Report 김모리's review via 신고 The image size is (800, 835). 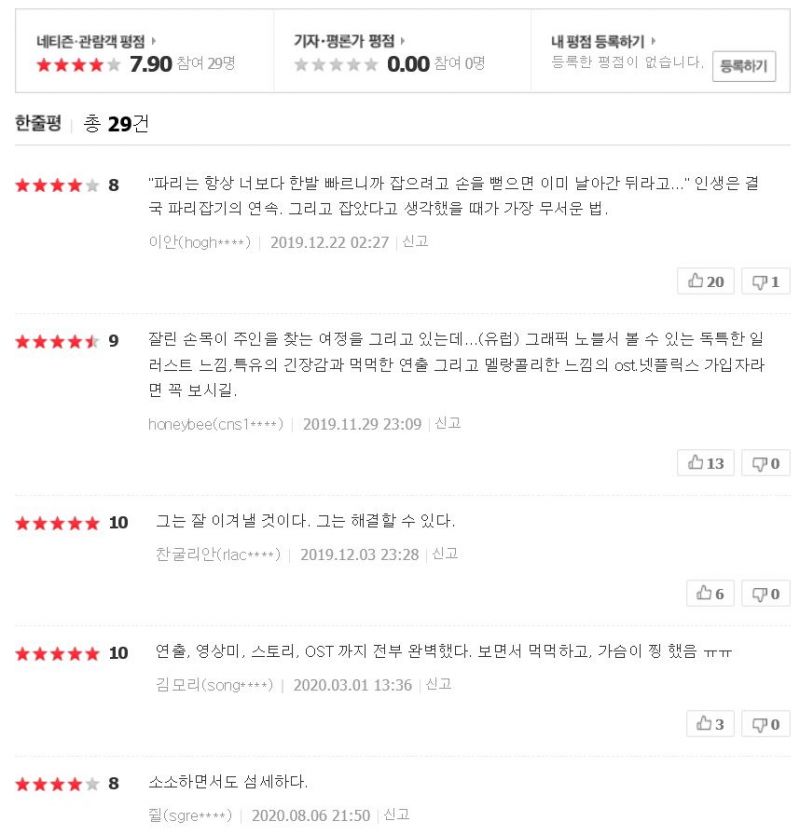438,685
